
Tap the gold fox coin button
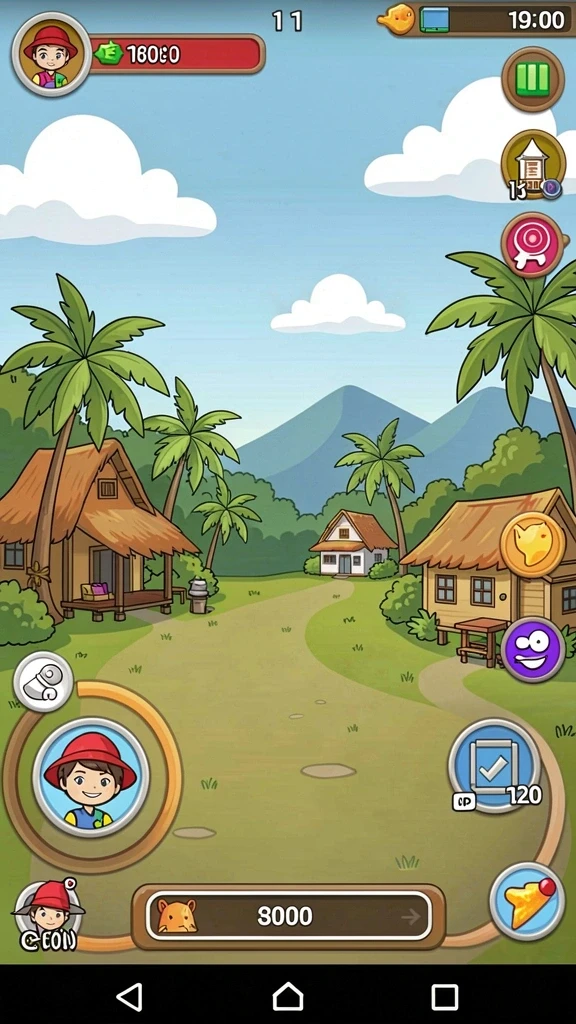pyautogui.click(x=532, y=544)
